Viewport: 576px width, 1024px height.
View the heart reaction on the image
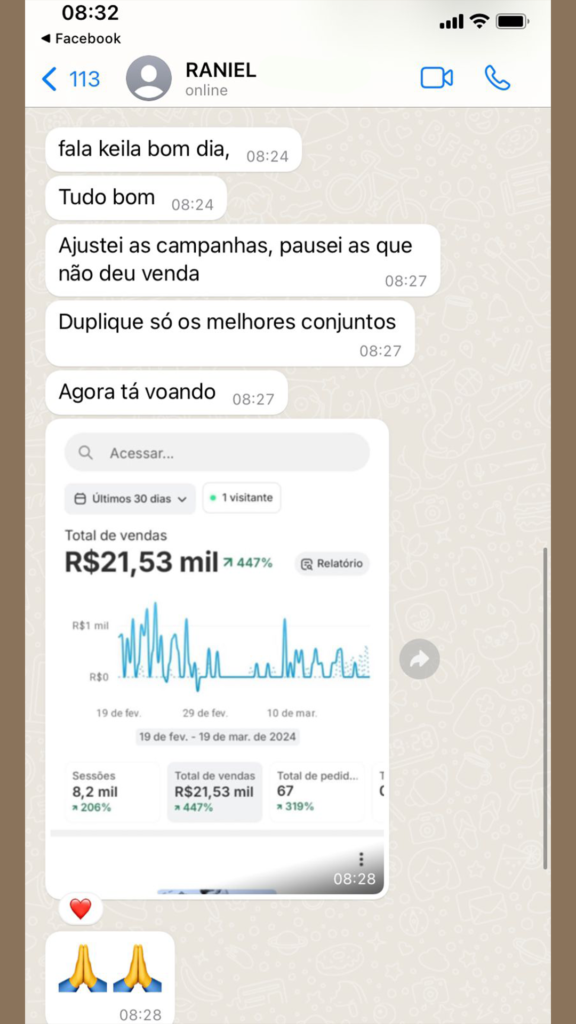pyautogui.click(x=81, y=908)
